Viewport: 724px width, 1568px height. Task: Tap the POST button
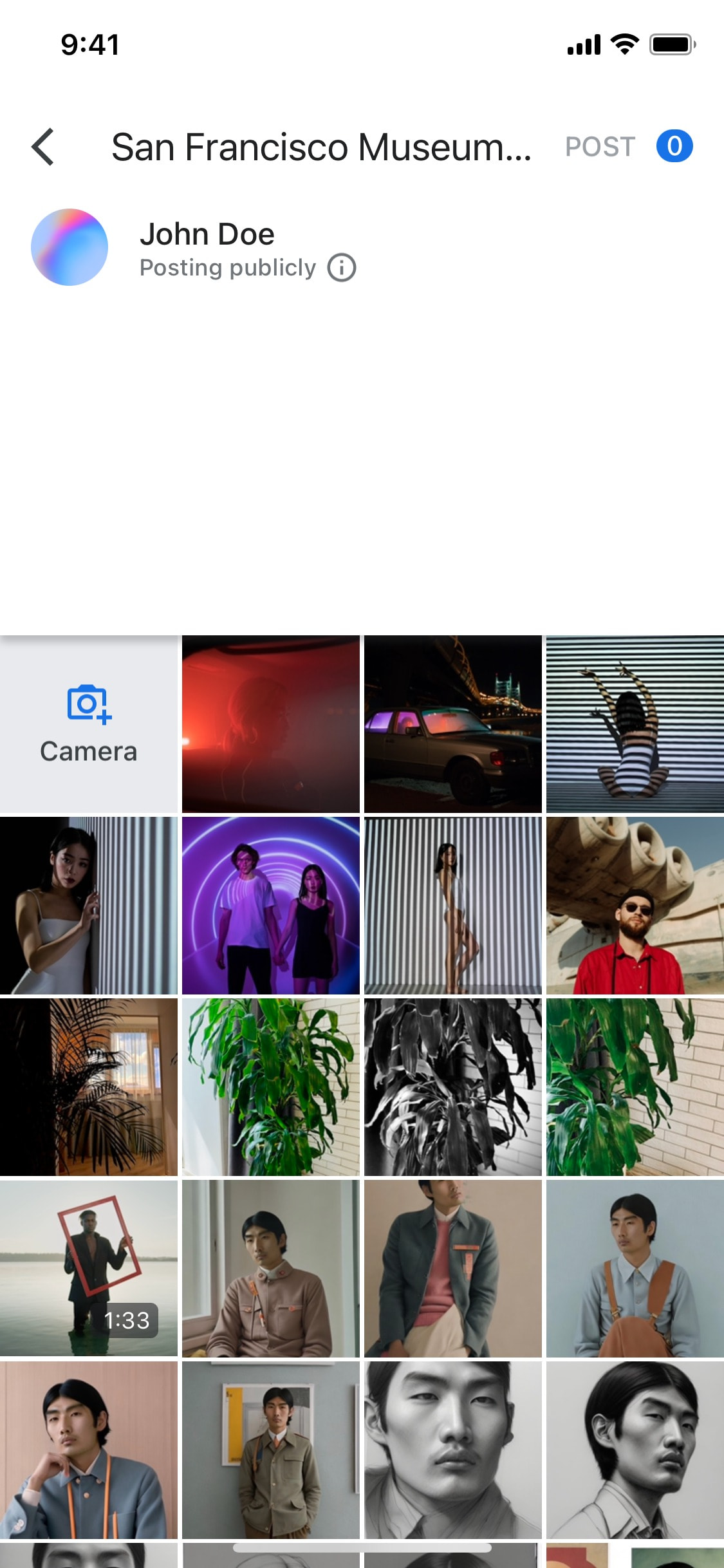tap(600, 147)
